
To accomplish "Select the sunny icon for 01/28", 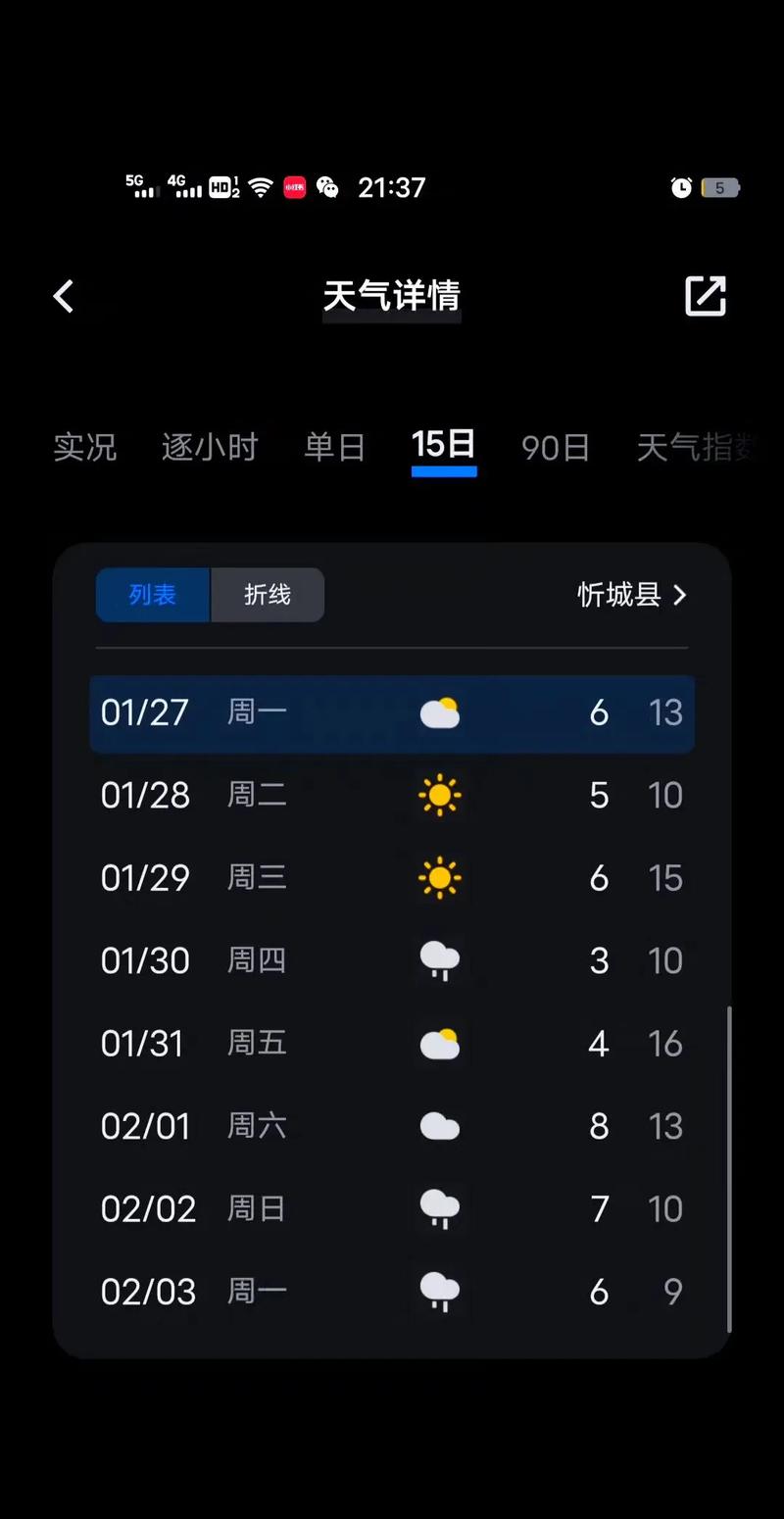I will coord(439,795).
